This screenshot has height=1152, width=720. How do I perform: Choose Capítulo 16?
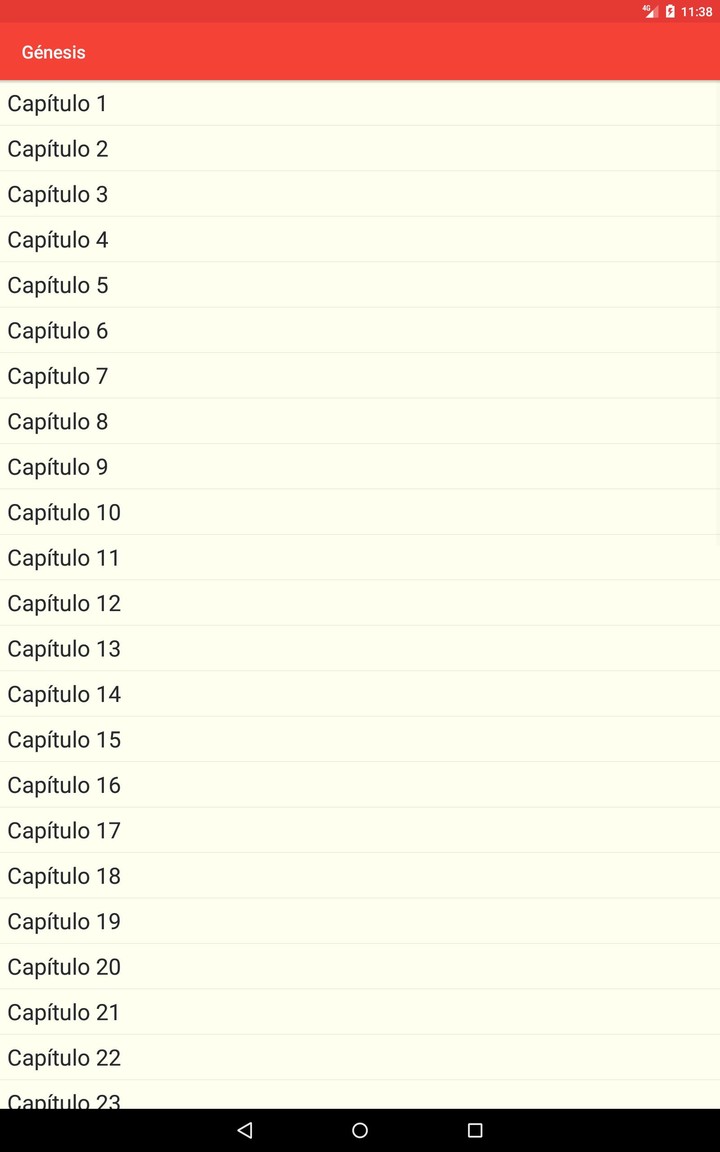pyautogui.click(x=64, y=785)
